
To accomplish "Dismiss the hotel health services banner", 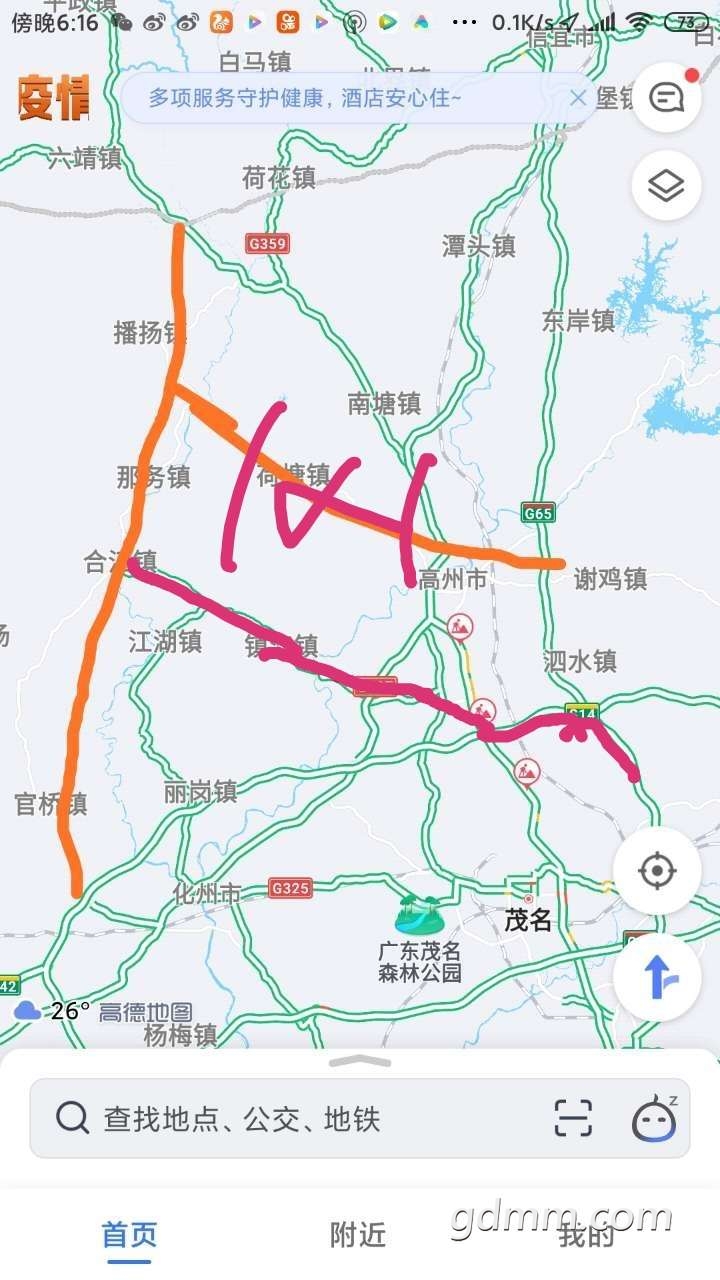I will coord(578,98).
